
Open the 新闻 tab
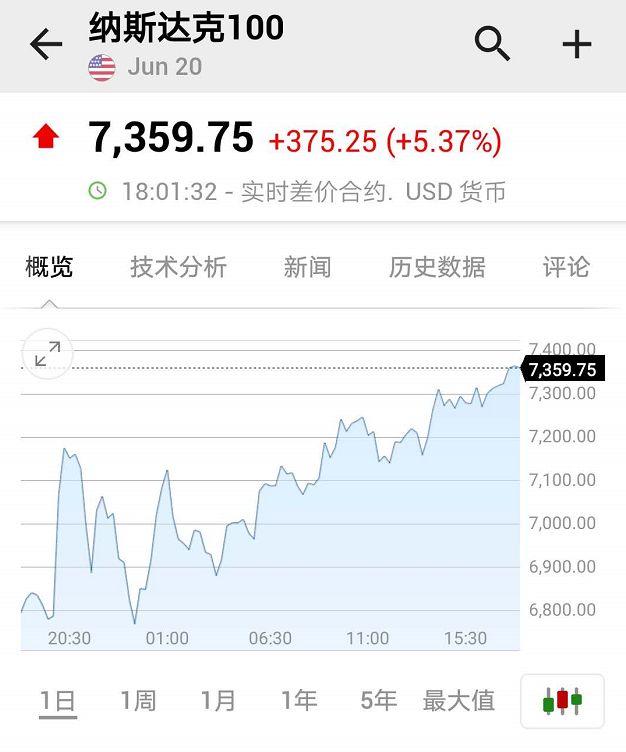[x=307, y=267]
